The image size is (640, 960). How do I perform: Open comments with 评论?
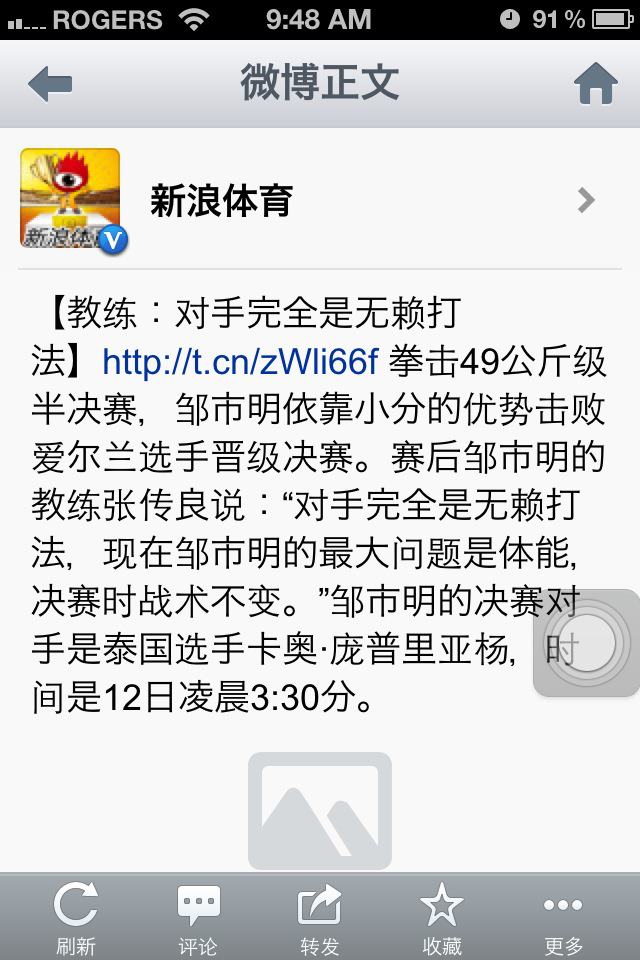pos(197,918)
